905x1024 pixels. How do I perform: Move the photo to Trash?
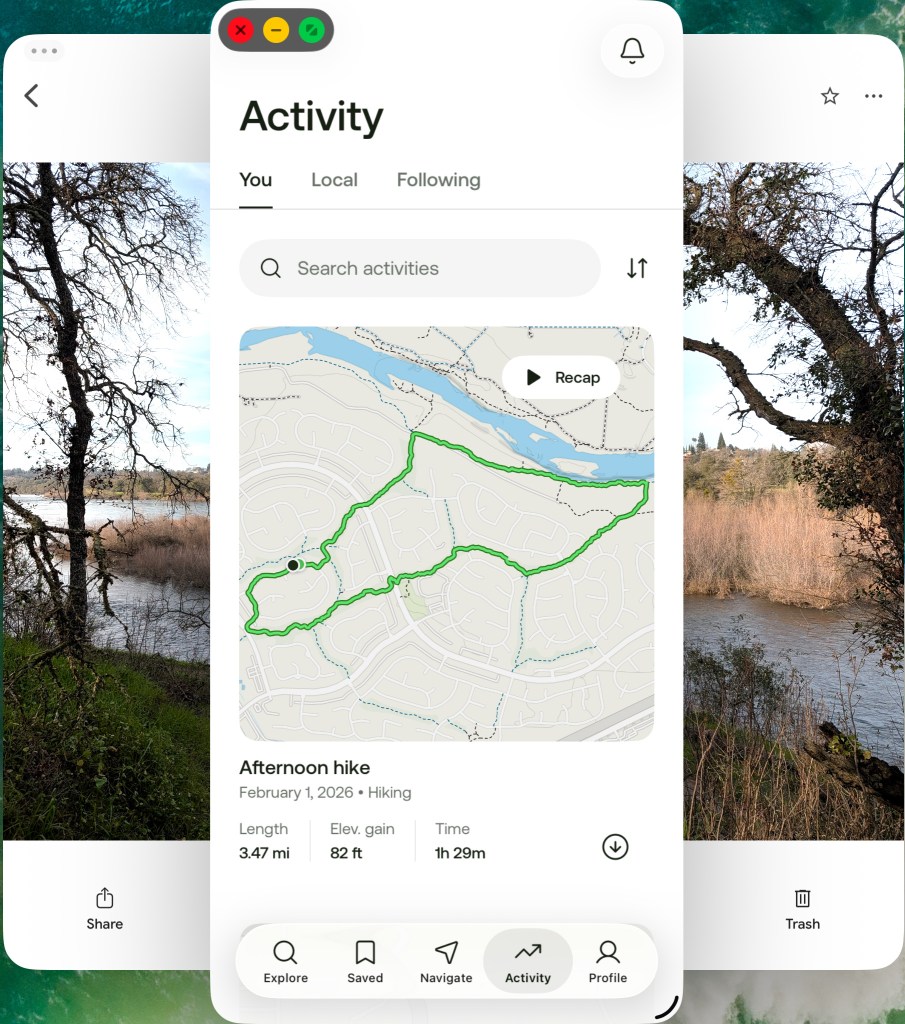802,908
